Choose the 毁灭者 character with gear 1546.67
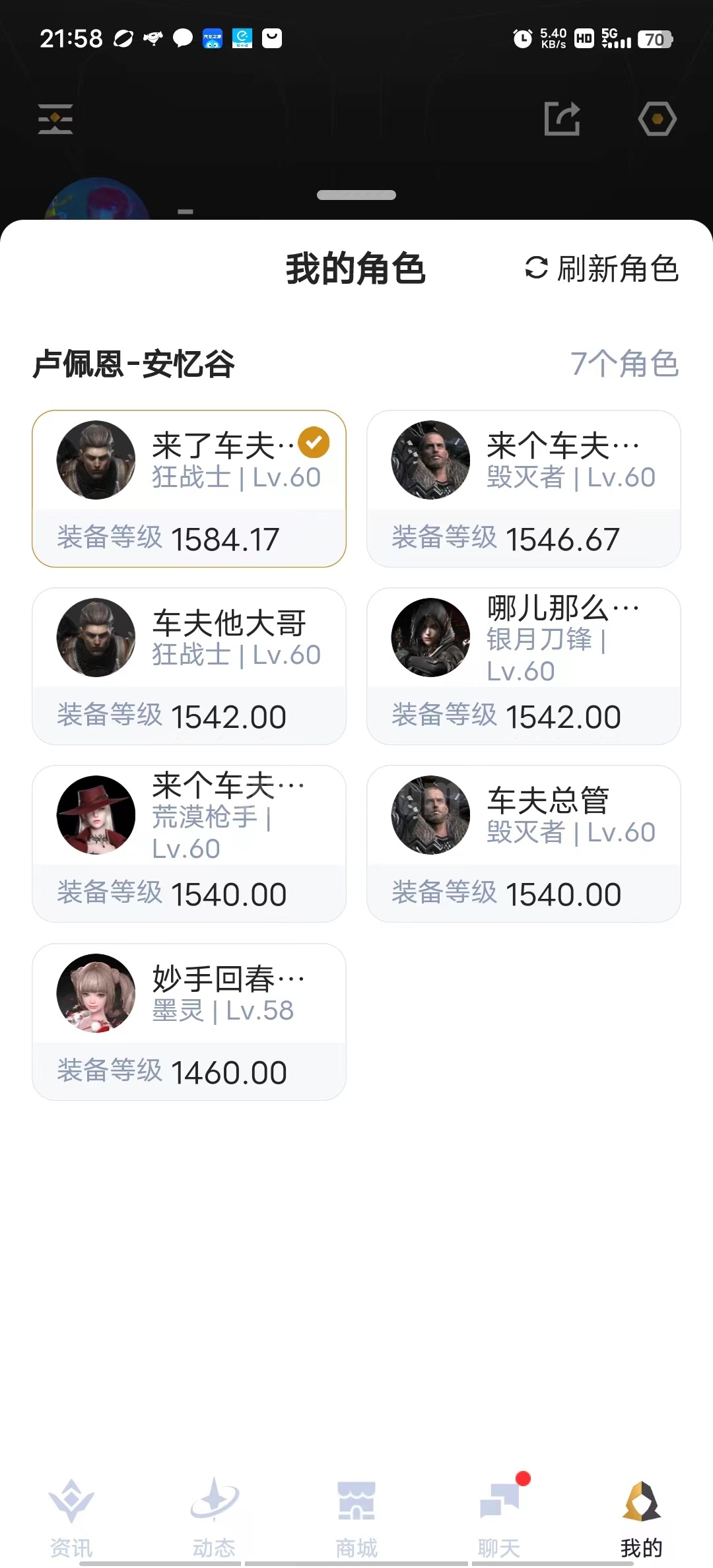The height and width of the screenshot is (1568, 713). pyautogui.click(x=524, y=488)
